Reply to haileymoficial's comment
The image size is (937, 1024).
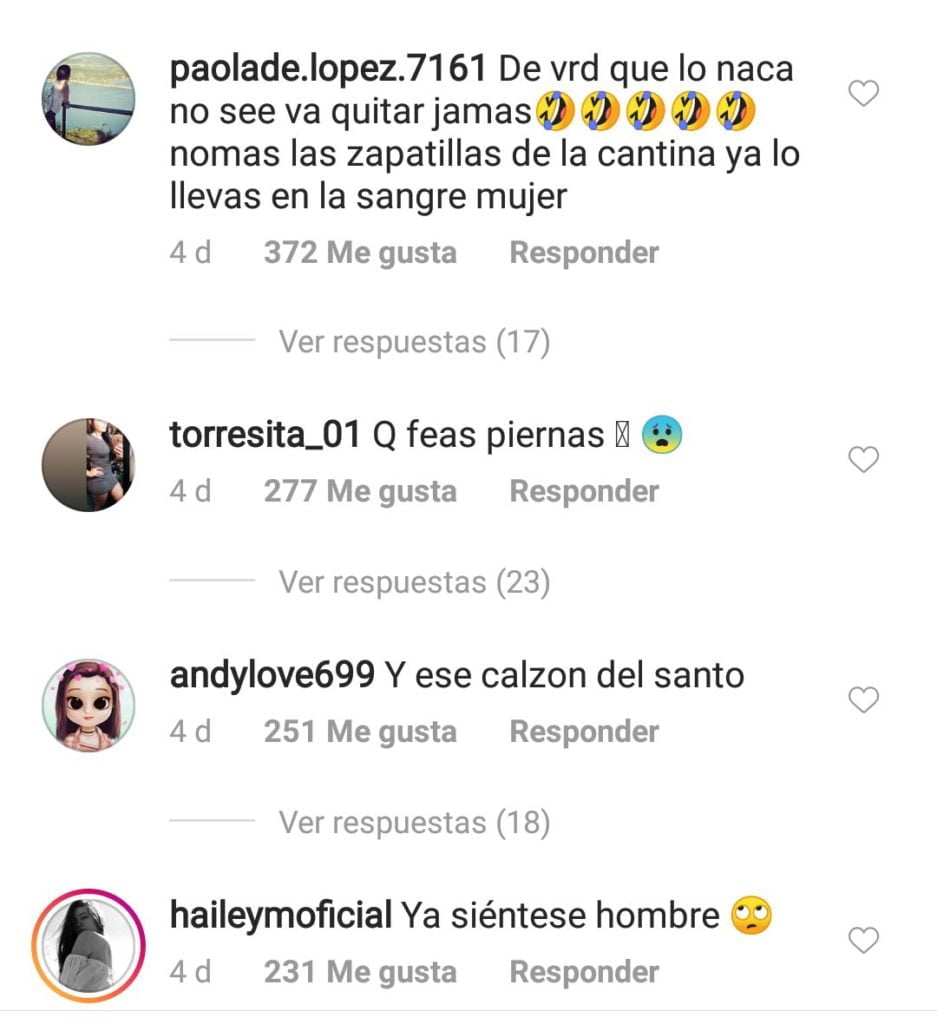pos(584,972)
